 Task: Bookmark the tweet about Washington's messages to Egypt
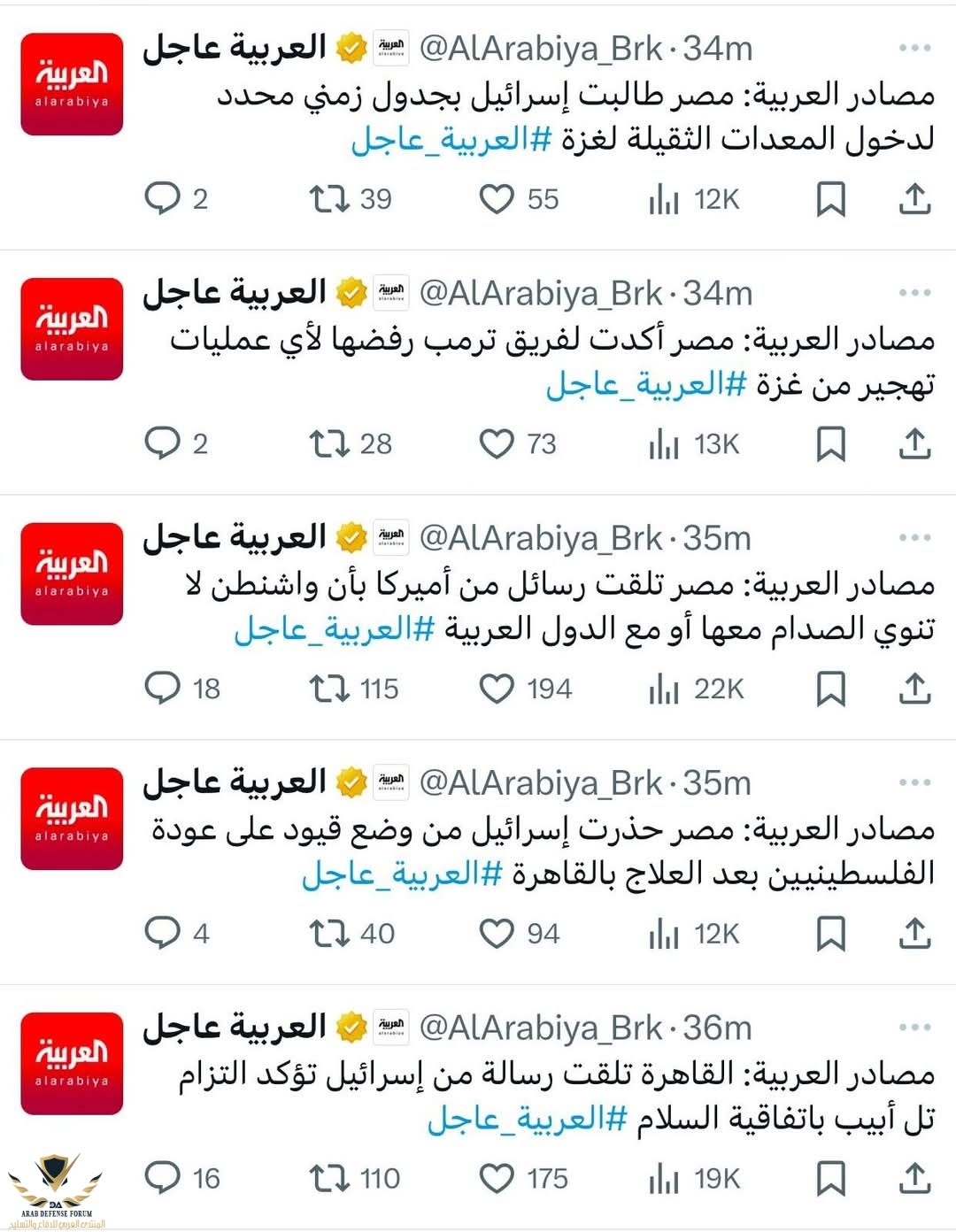(830, 689)
